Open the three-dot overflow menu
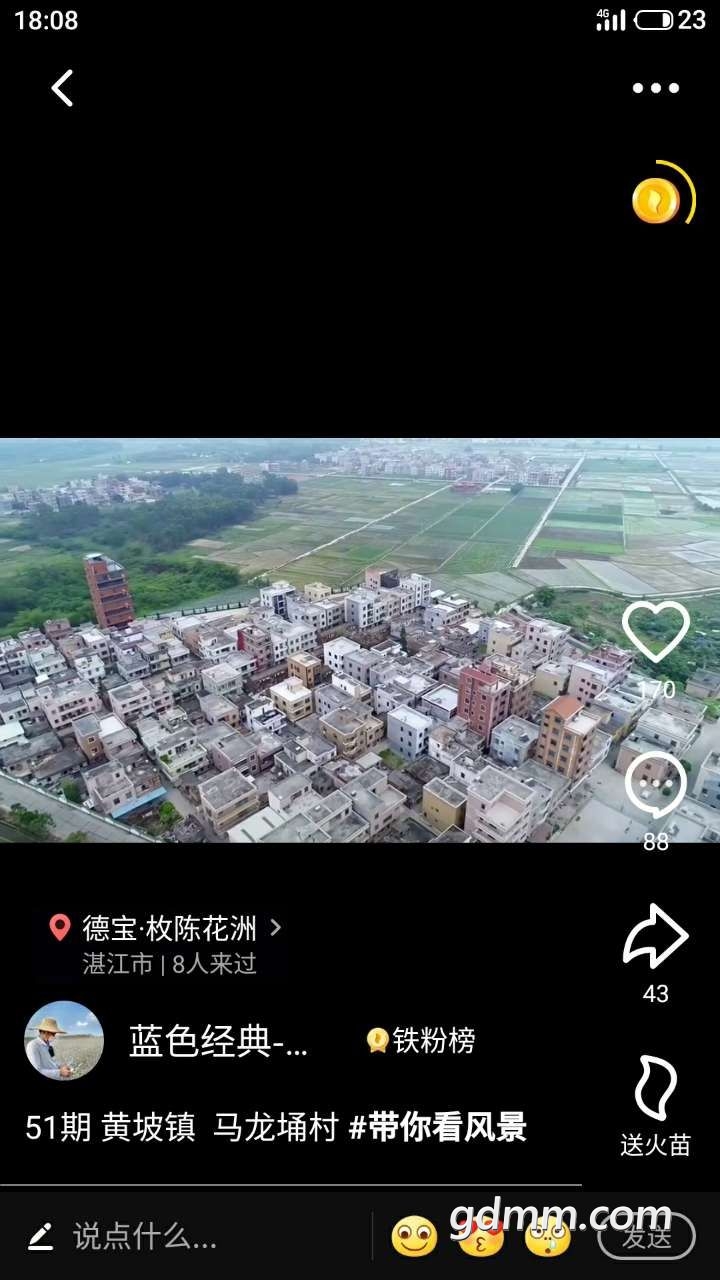This screenshot has width=720, height=1280. click(x=655, y=88)
